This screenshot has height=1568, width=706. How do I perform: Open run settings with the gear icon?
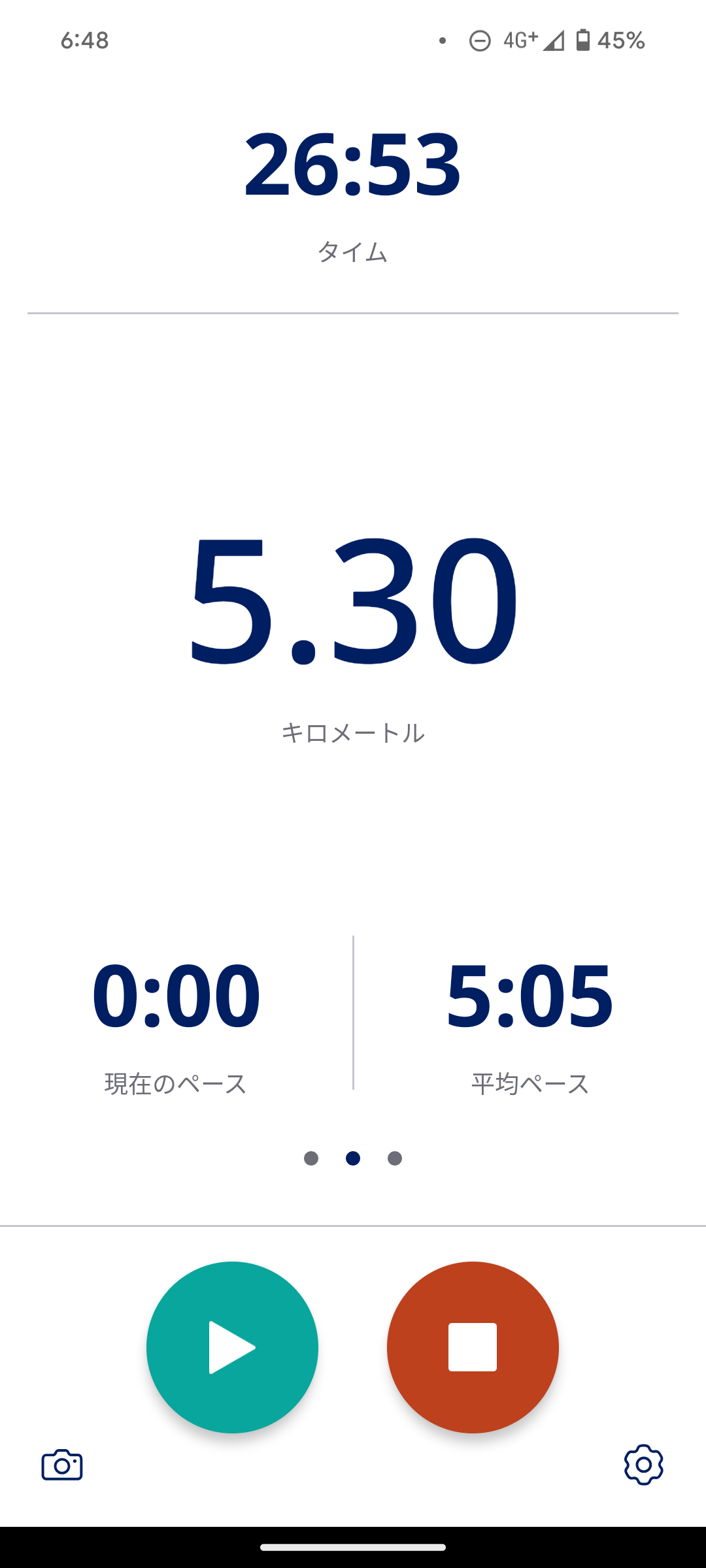tap(643, 1465)
